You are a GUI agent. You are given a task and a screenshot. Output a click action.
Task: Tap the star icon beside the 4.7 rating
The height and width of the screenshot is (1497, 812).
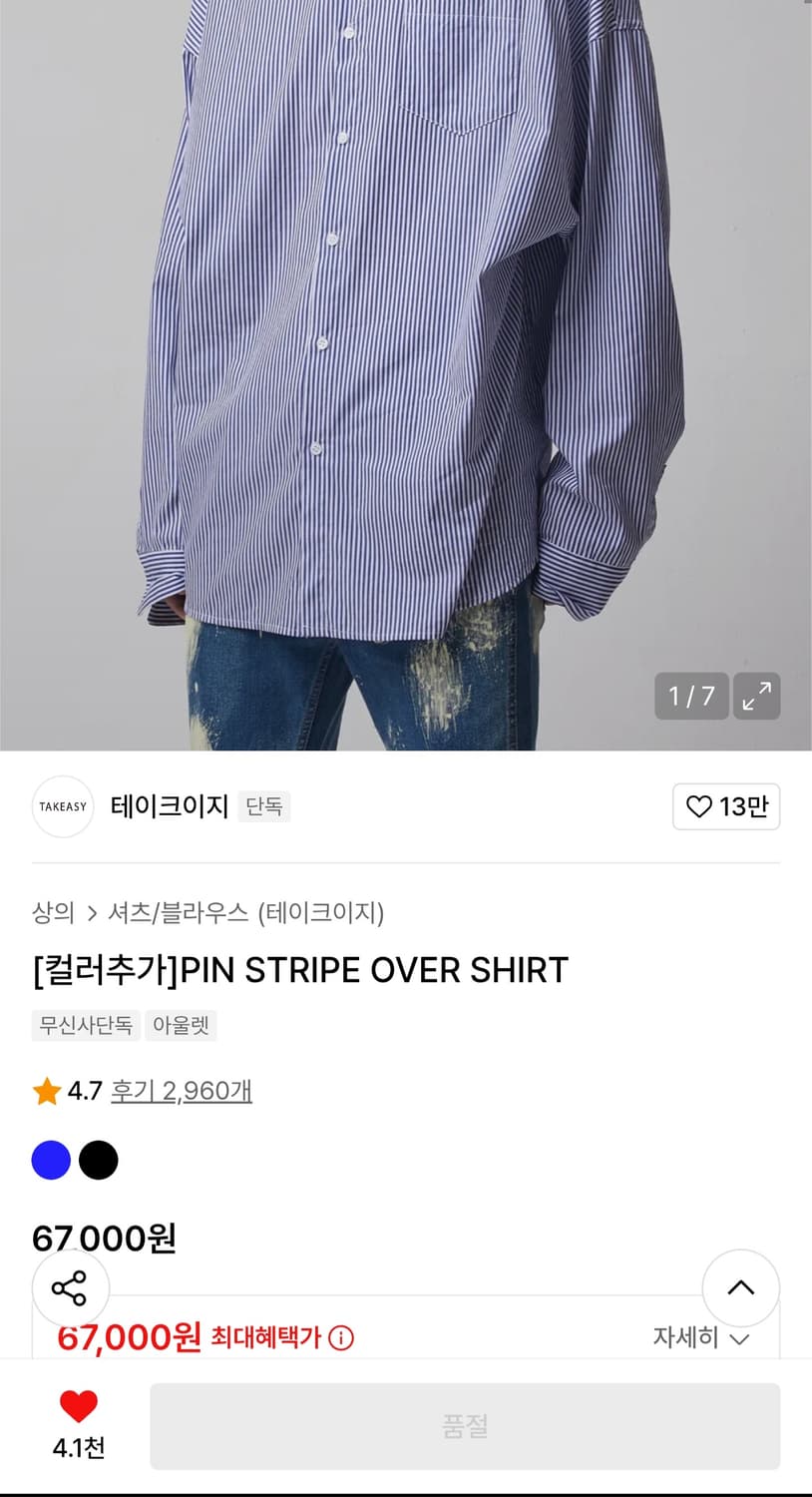44,1091
